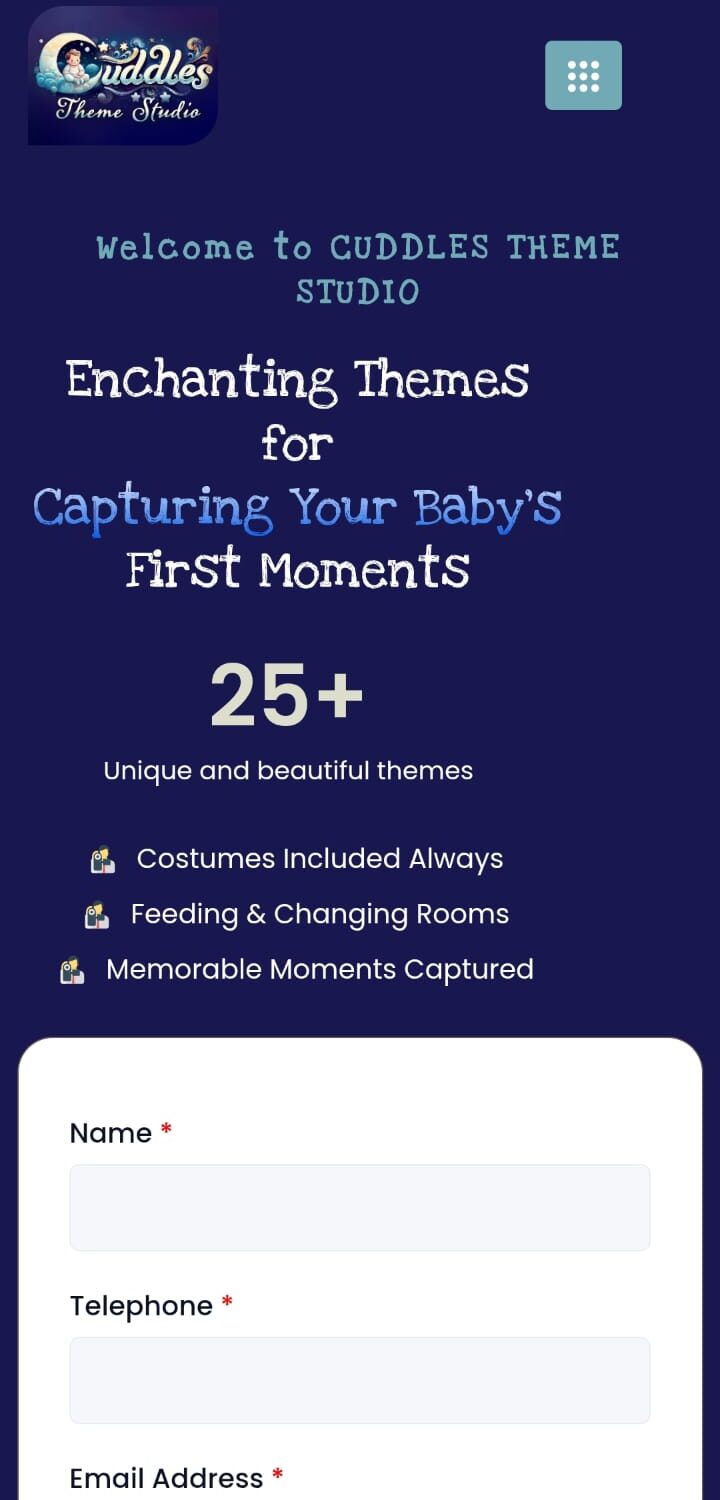The image size is (720, 1500).
Task: Select the Telephone input field
Action: coord(360,1380)
